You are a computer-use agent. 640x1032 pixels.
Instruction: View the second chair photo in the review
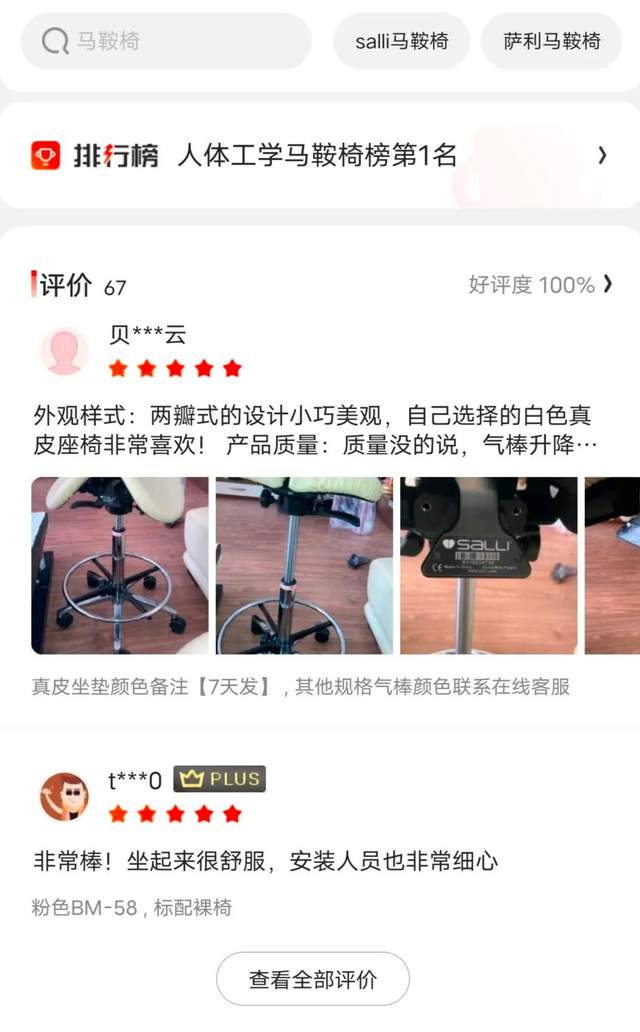click(304, 565)
